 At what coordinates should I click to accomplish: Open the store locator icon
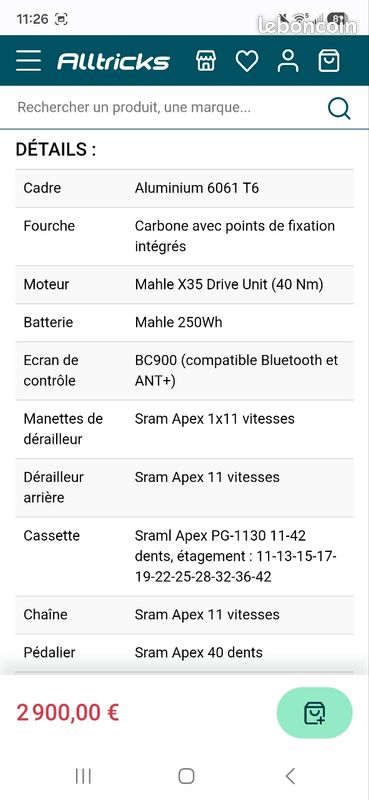point(206,61)
